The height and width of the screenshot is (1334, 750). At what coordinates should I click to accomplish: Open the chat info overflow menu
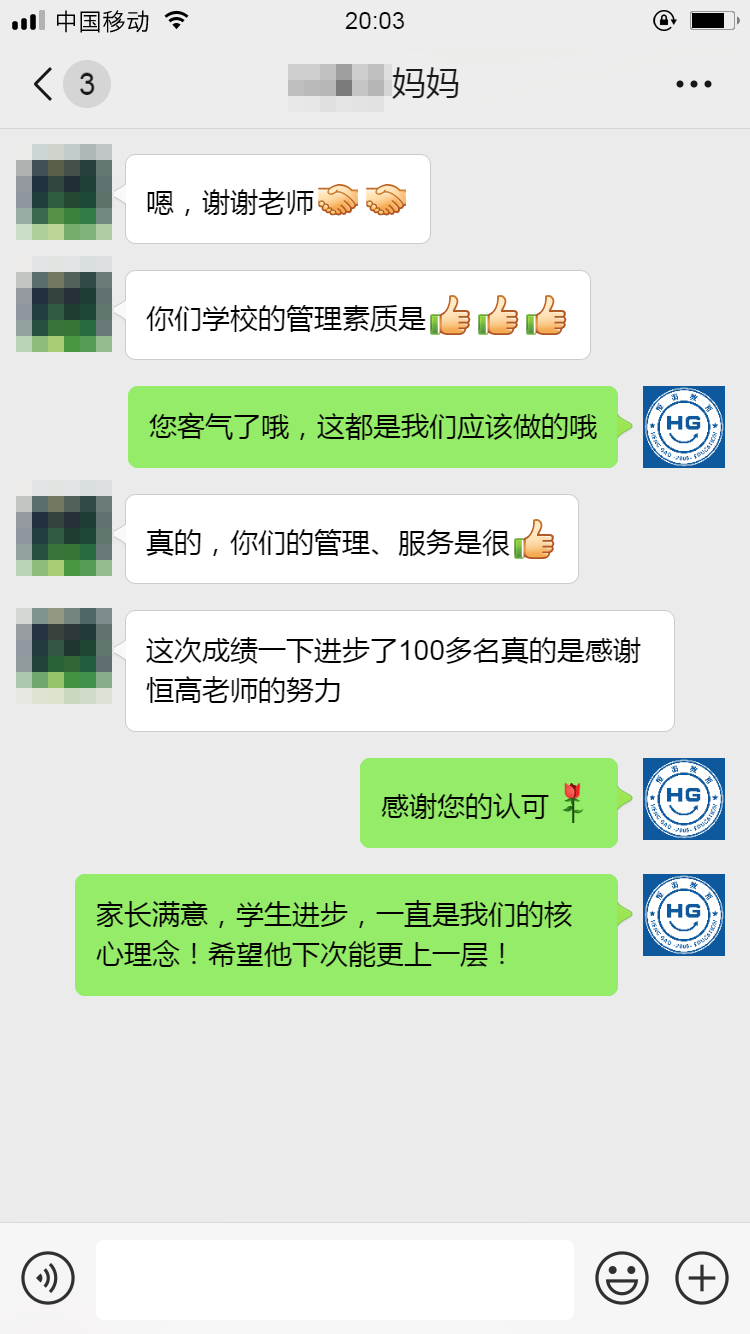(x=694, y=85)
